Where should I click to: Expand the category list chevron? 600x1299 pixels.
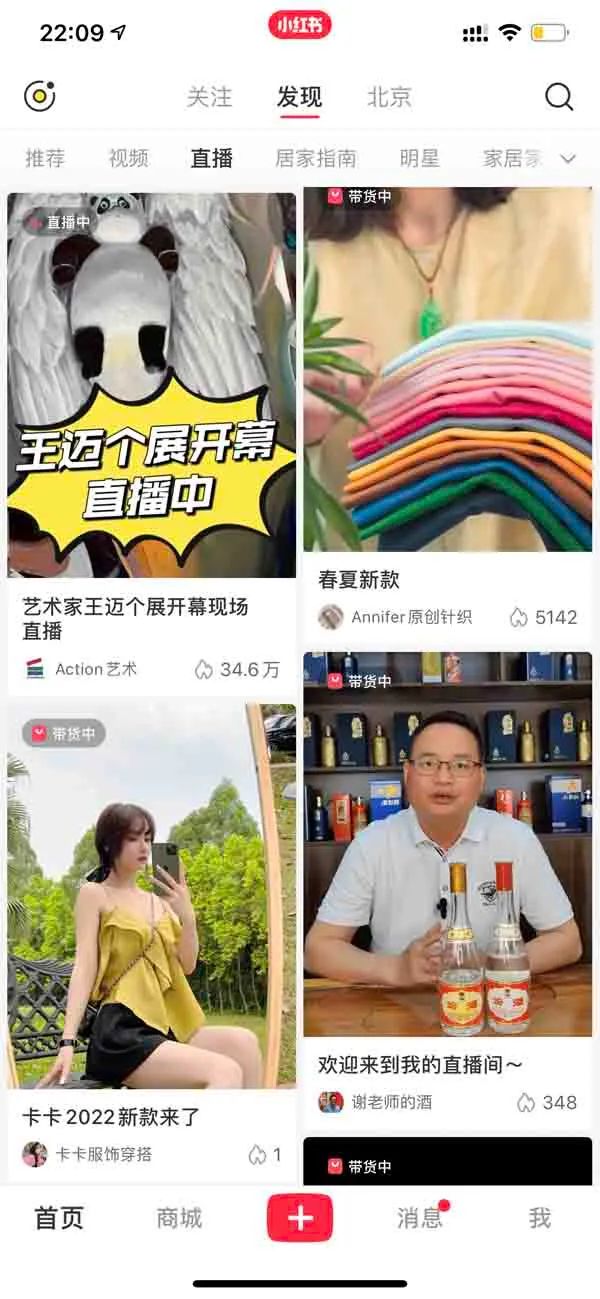[x=568, y=159]
